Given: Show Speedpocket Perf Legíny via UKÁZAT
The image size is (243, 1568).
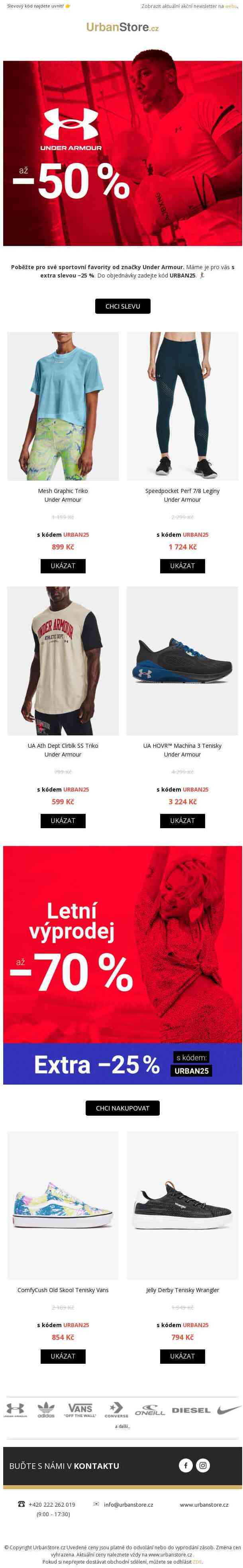Looking at the screenshot, I should [x=182, y=565].
